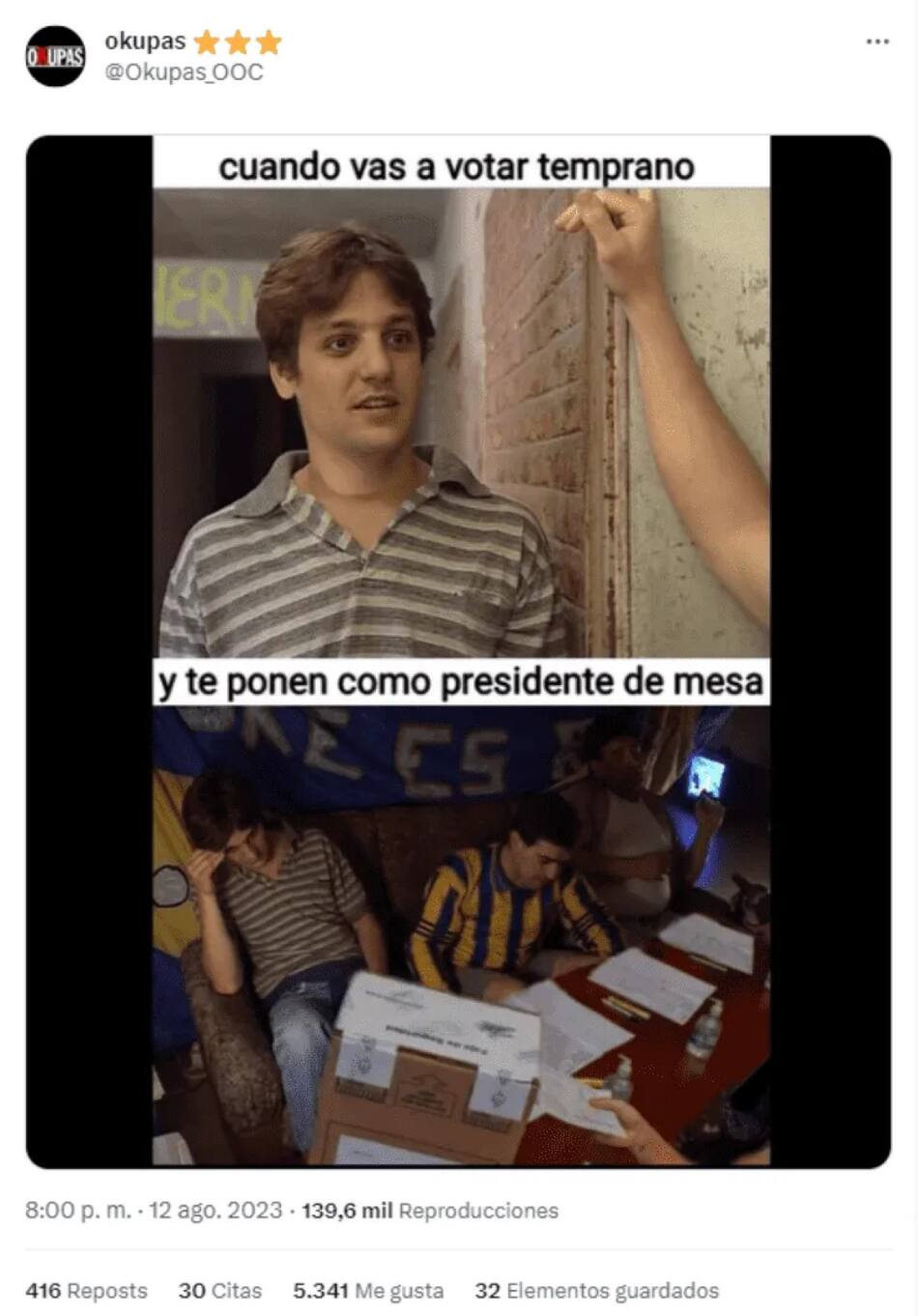
Task: View the 30 Citas quotes
Action: [x=219, y=1291]
